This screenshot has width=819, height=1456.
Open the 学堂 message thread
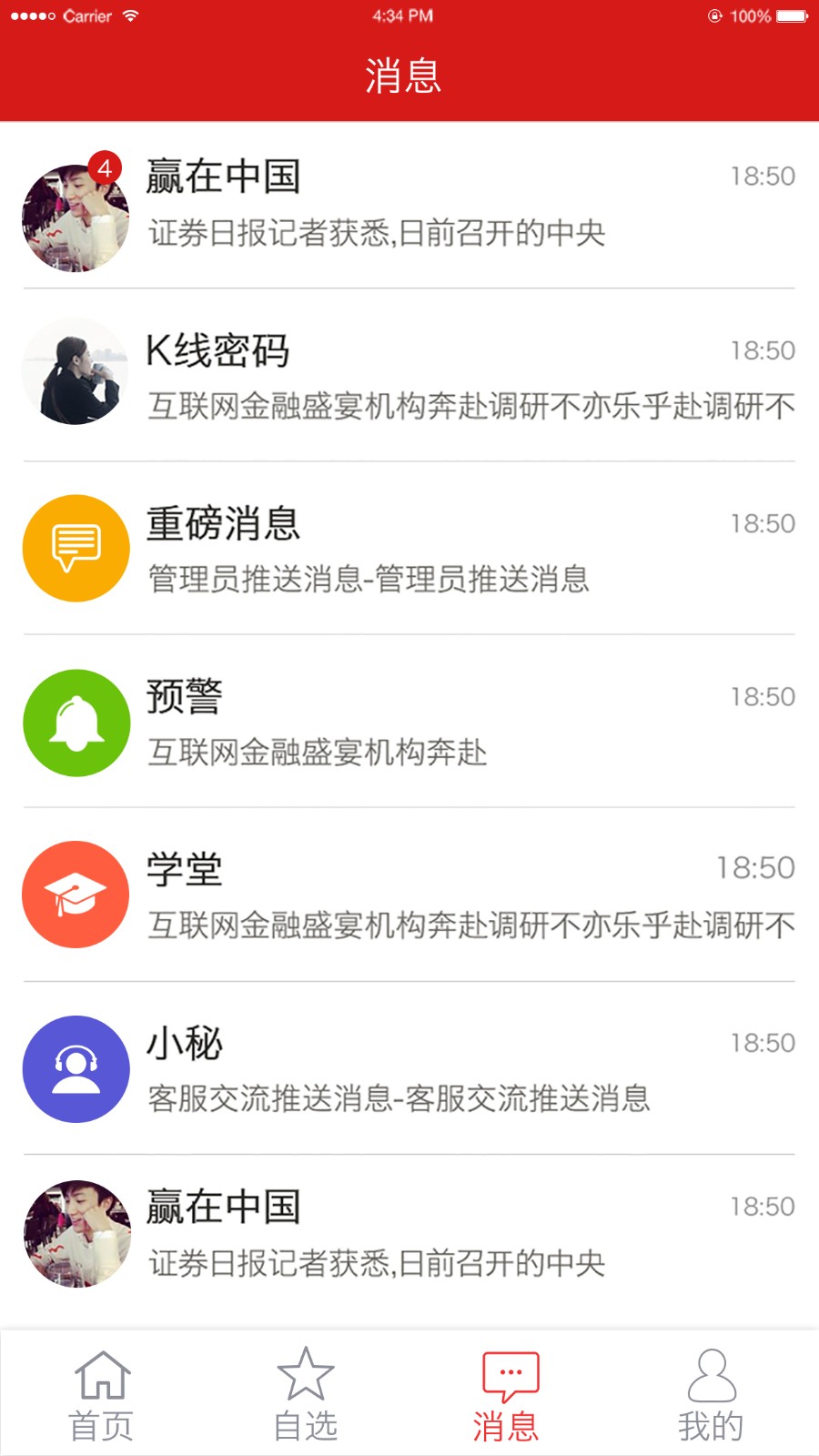pos(409,896)
